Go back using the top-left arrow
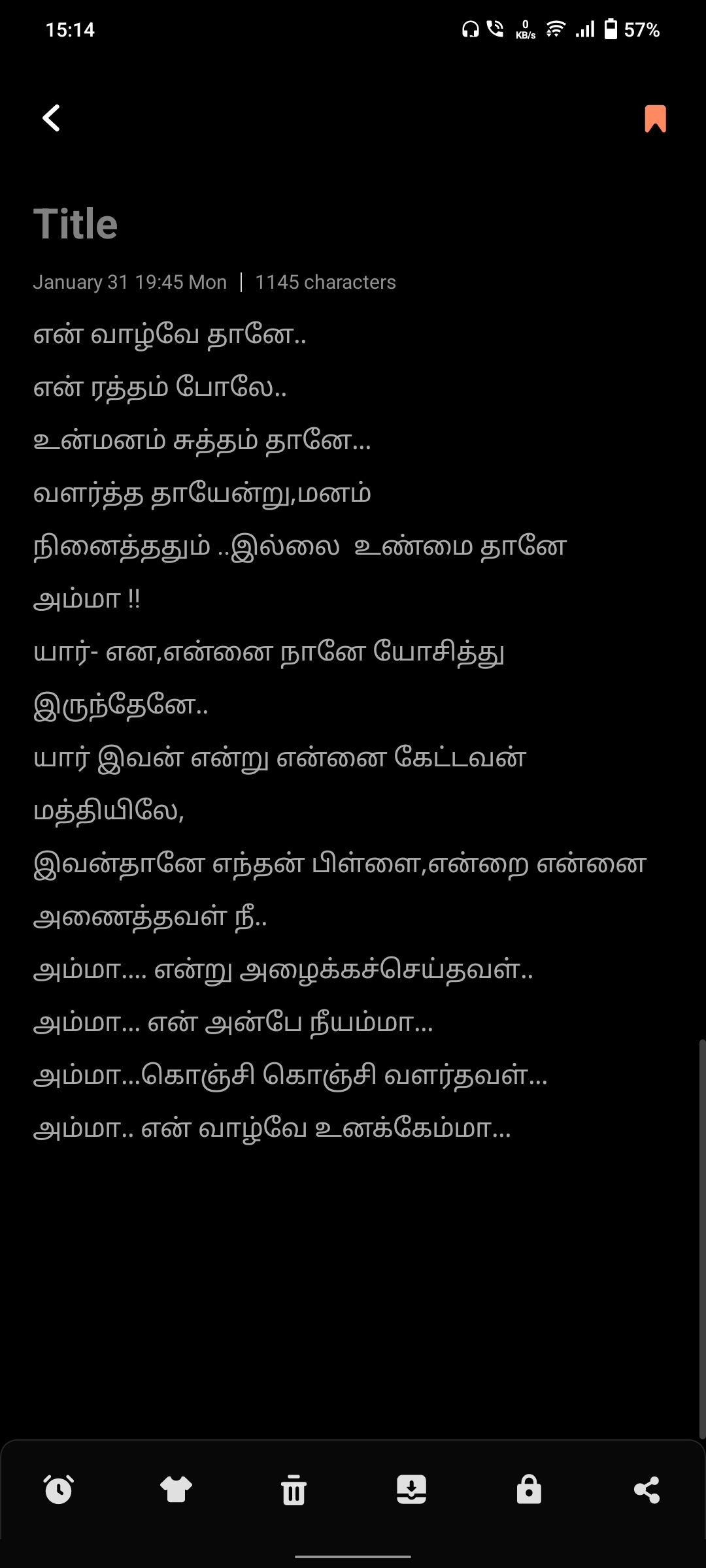The width and height of the screenshot is (706, 1568). point(51,118)
